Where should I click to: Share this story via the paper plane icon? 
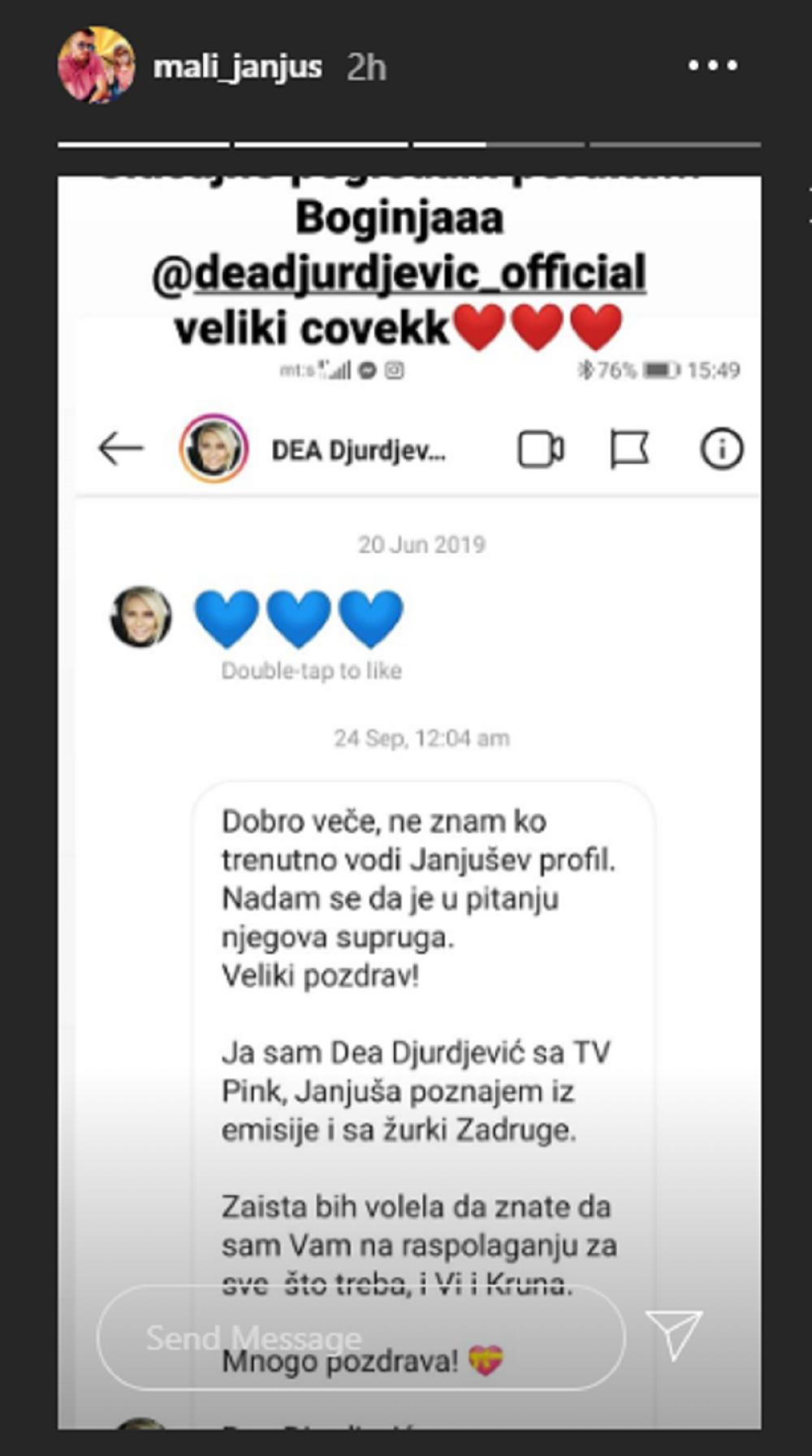pos(675,1334)
